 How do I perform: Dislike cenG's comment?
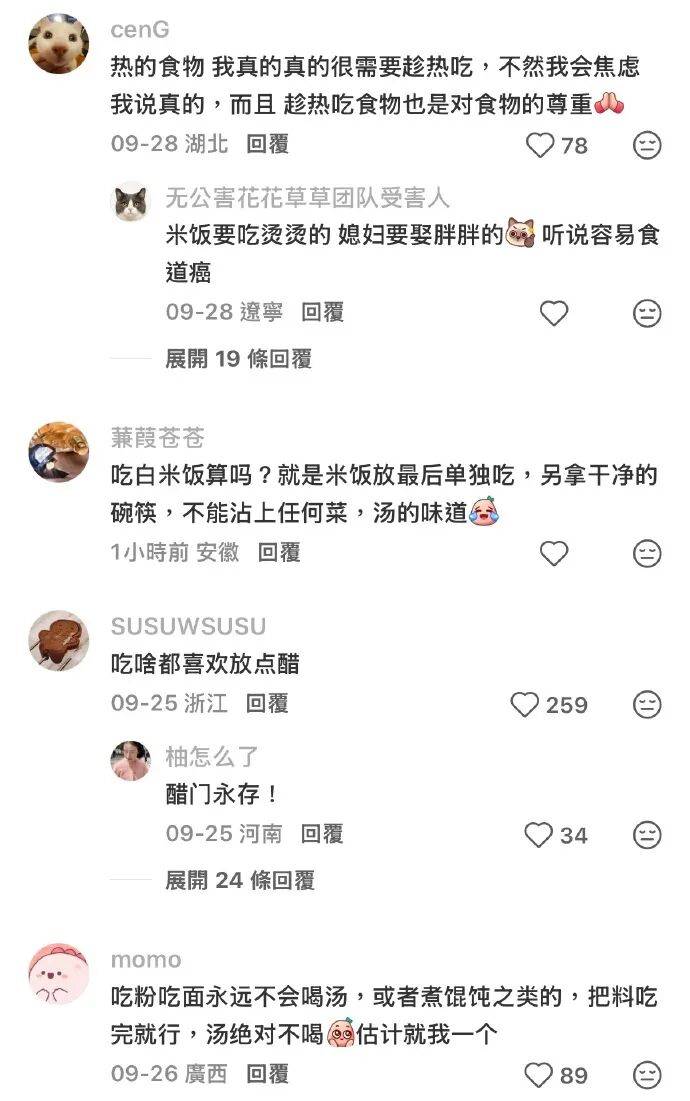click(x=647, y=146)
